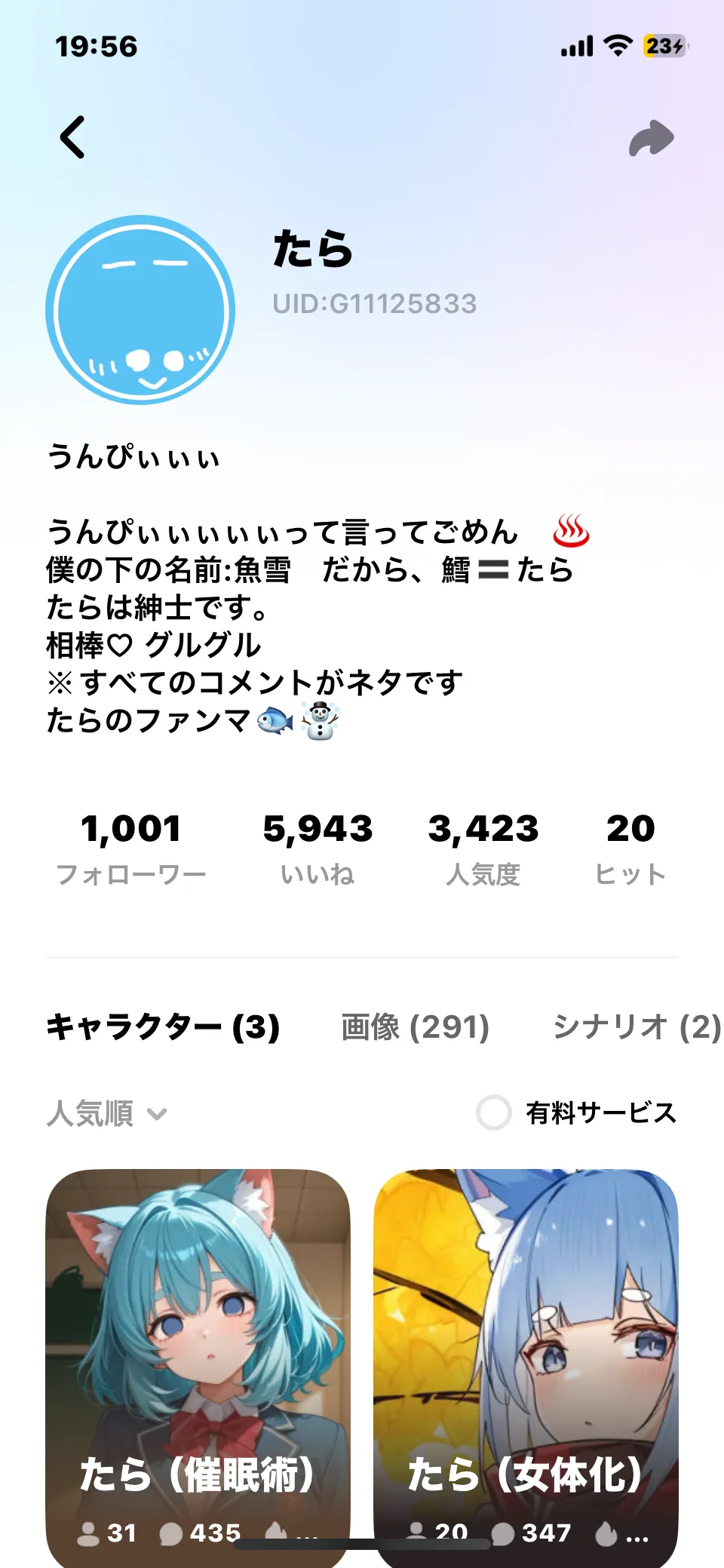The image size is (724, 1568).
Task: Open the たら（女体化）character card
Action: (526, 1358)
